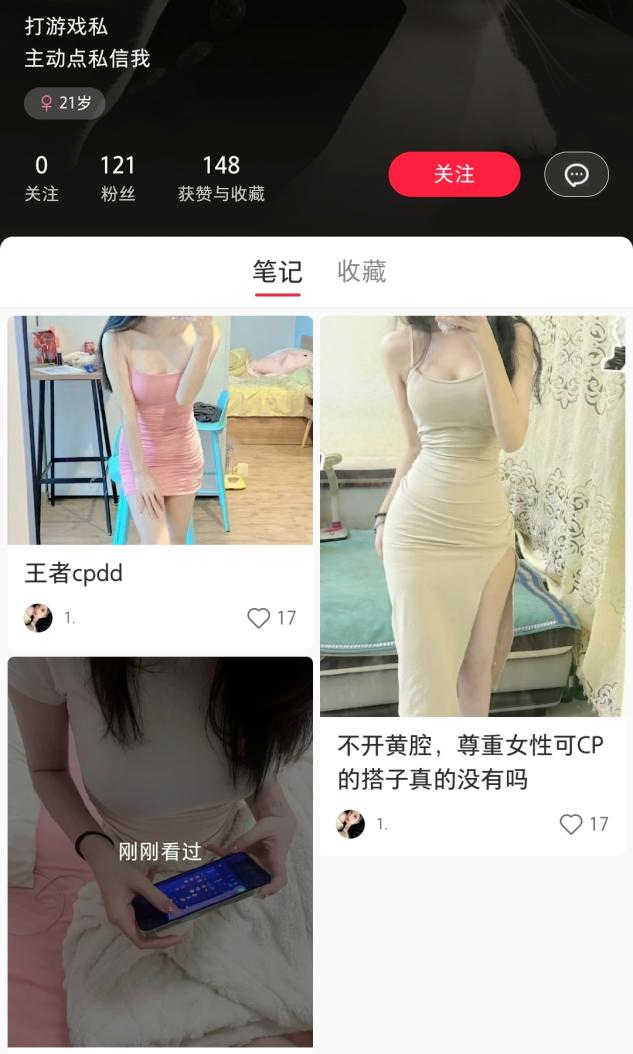The height and width of the screenshot is (1054, 633).
Task: Open the 刚刚看过 note
Action: tap(160, 851)
